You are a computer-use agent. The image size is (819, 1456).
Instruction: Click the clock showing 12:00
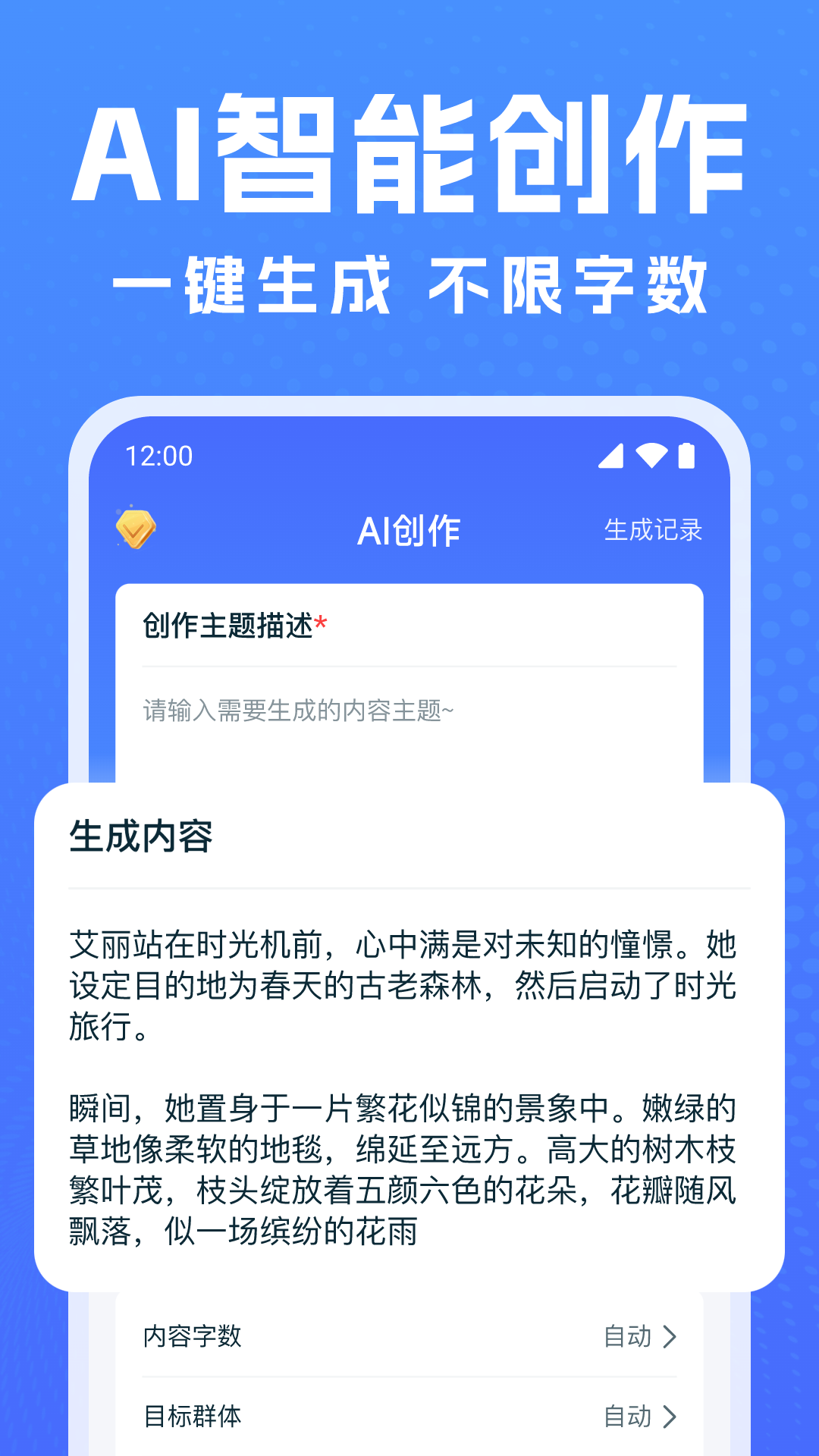tap(158, 456)
